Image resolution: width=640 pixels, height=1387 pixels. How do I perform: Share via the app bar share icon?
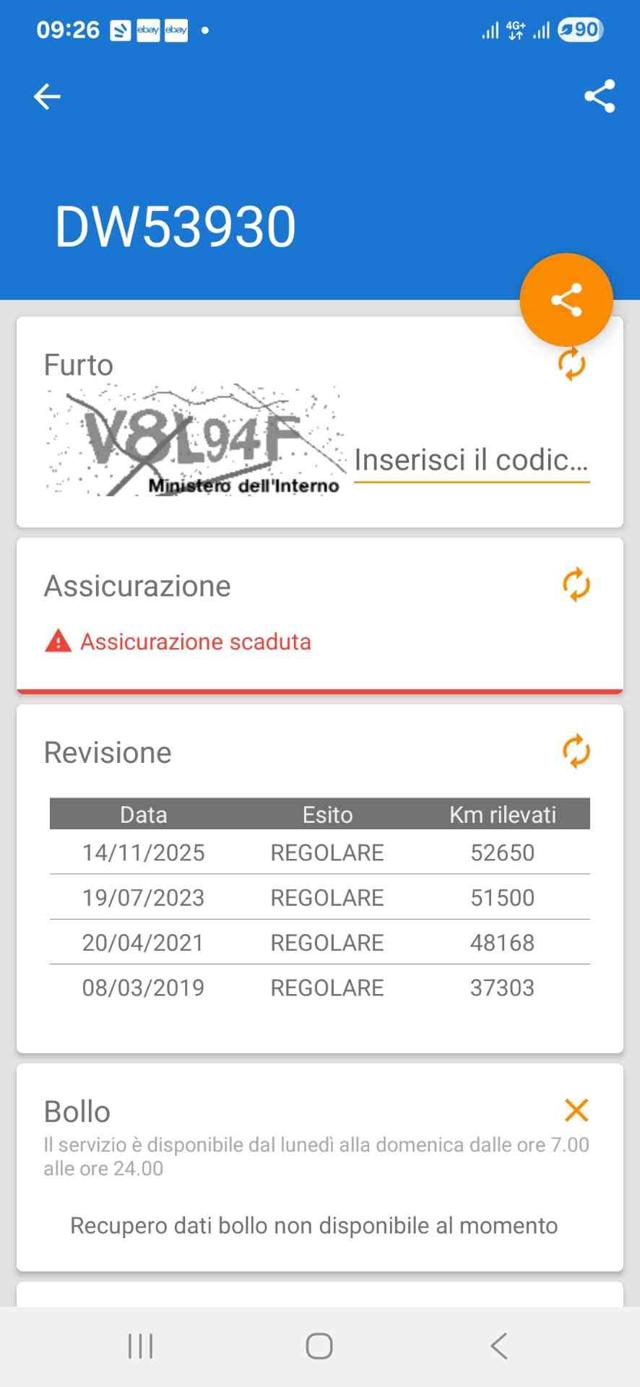[599, 96]
